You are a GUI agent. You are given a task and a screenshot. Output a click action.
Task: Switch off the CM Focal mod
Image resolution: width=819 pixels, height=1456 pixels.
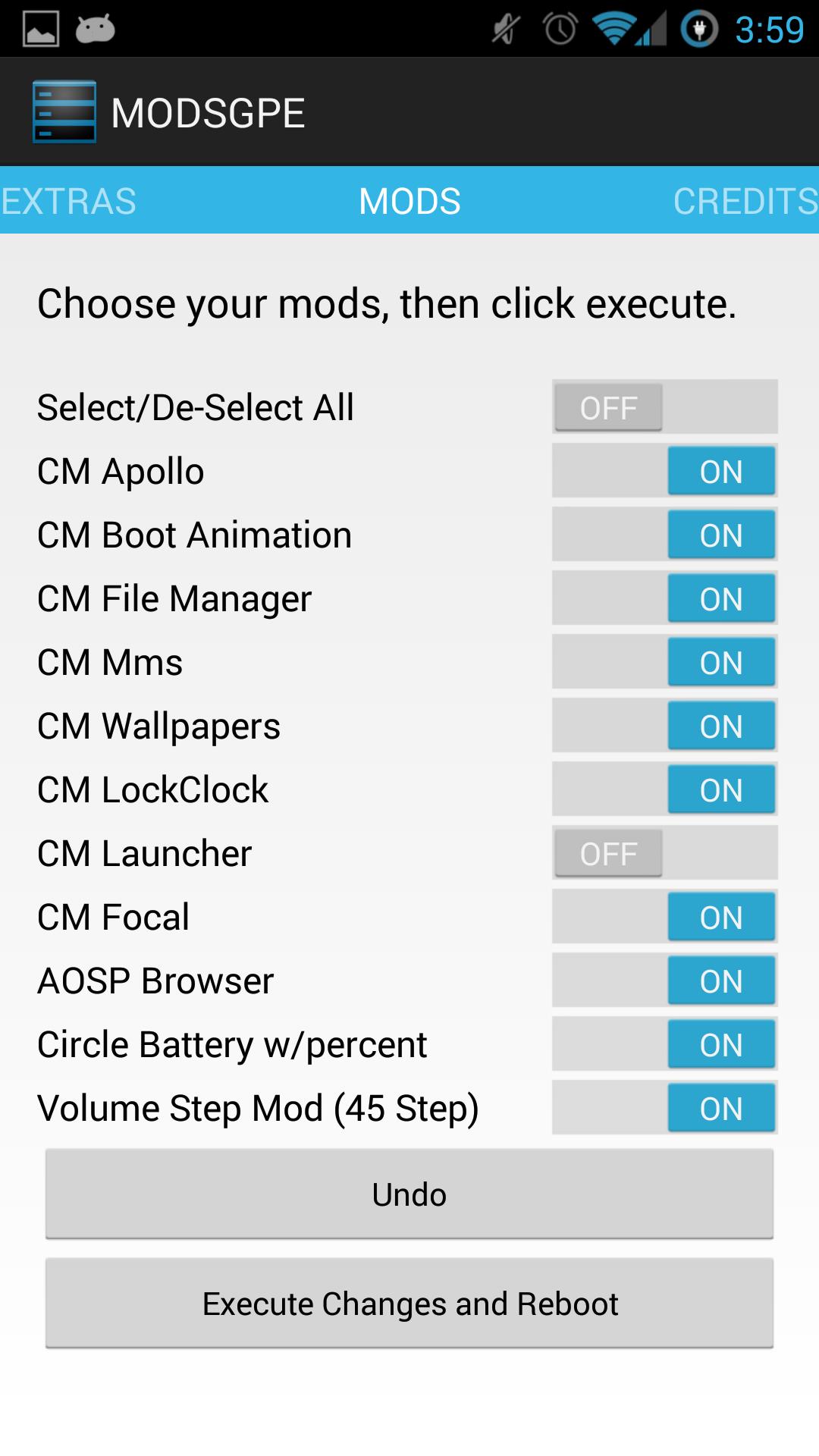tap(664, 917)
